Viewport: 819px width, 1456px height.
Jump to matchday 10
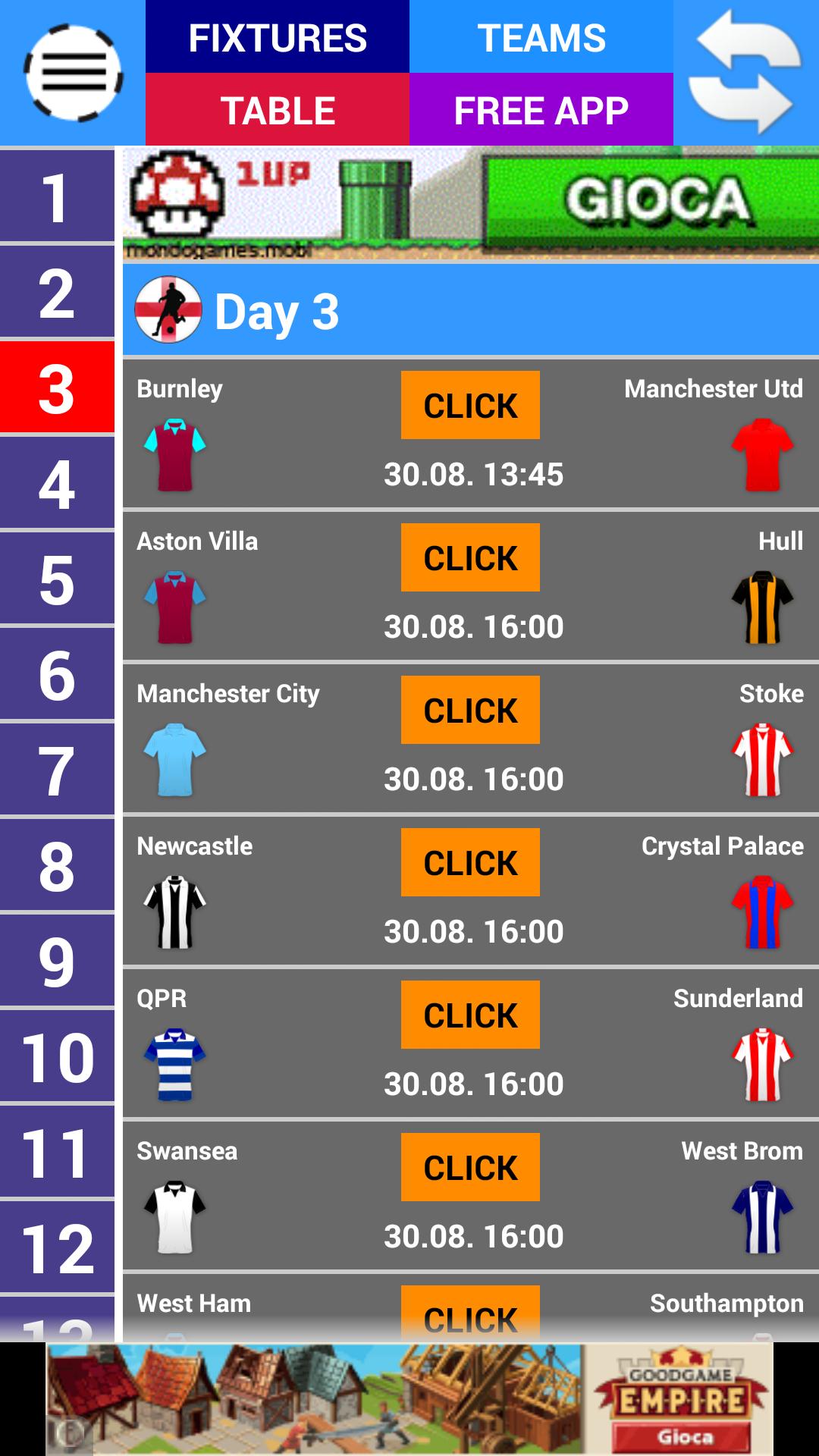[x=57, y=1057]
